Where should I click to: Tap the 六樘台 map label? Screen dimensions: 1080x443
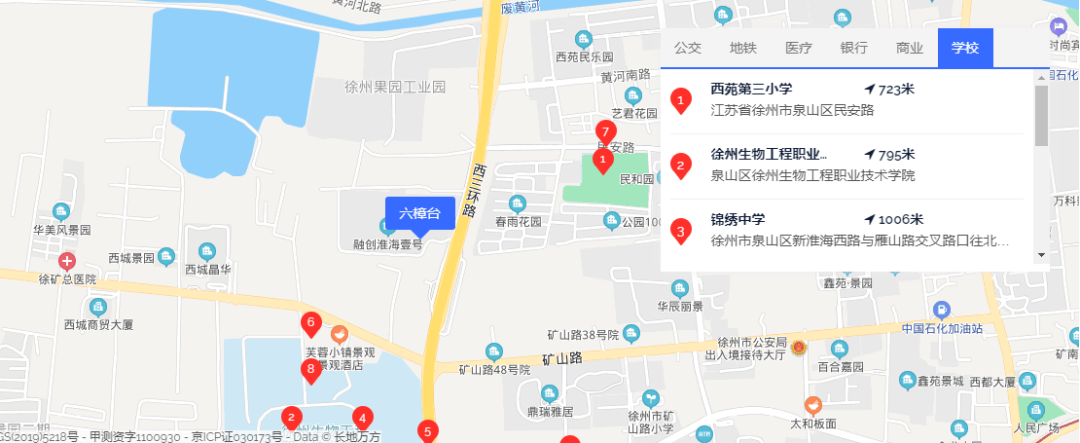pyautogui.click(x=420, y=213)
